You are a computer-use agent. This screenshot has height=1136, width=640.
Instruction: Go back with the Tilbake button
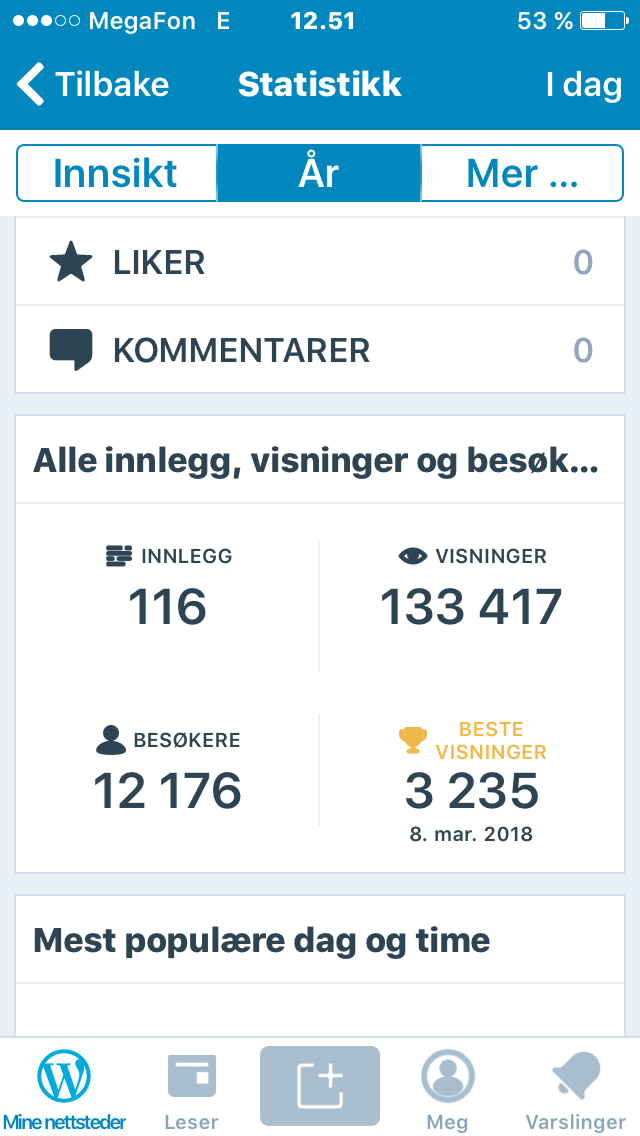click(x=93, y=85)
